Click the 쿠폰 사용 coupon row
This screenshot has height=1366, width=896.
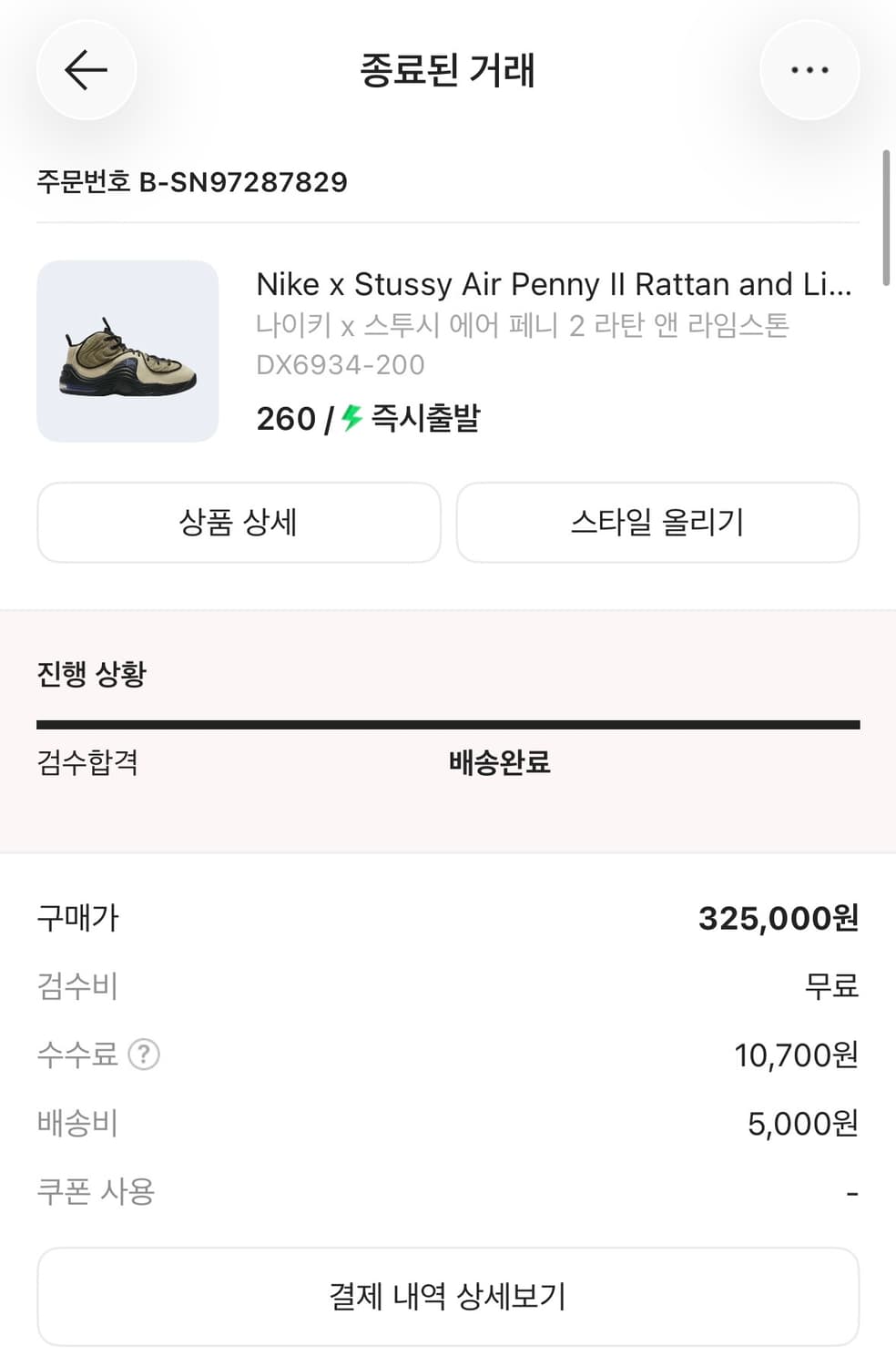point(96,1190)
